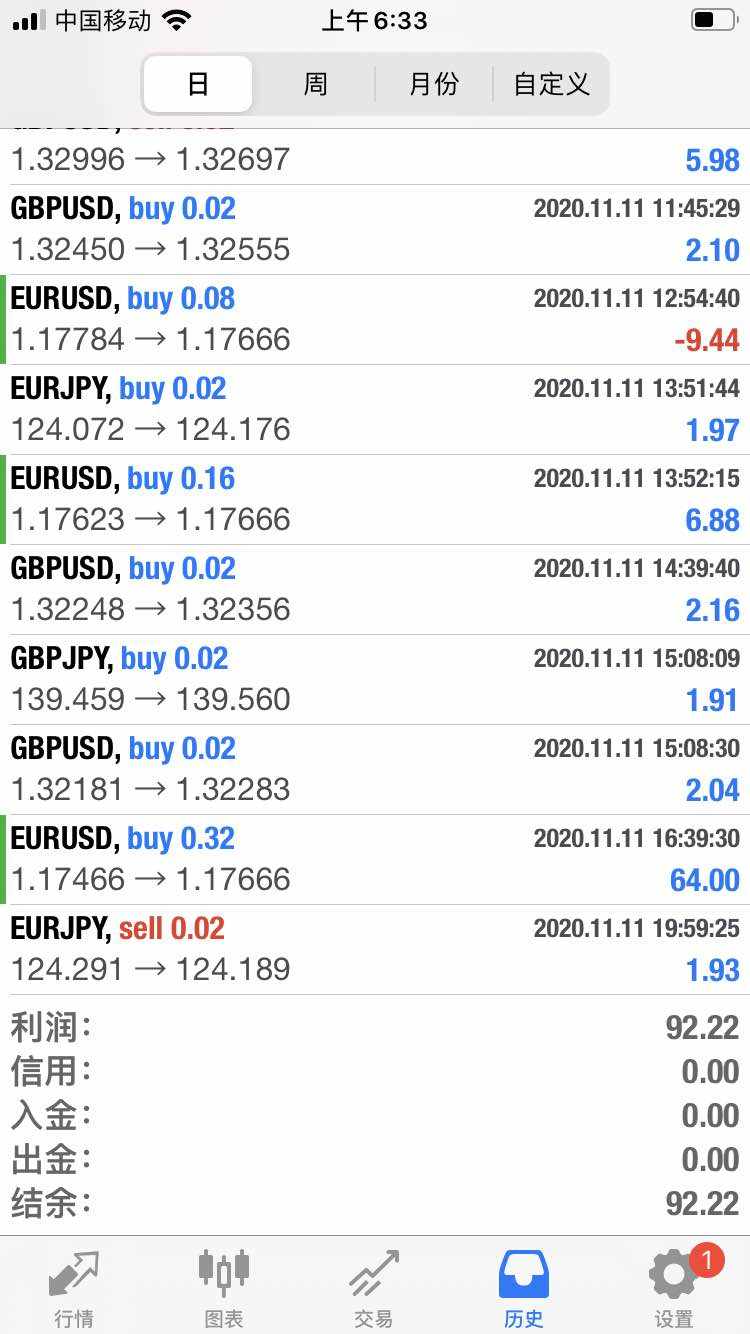Screen dimensions: 750x1334
Task: Tap the GBPUSD trade at 14:39:40
Action: click(x=375, y=589)
